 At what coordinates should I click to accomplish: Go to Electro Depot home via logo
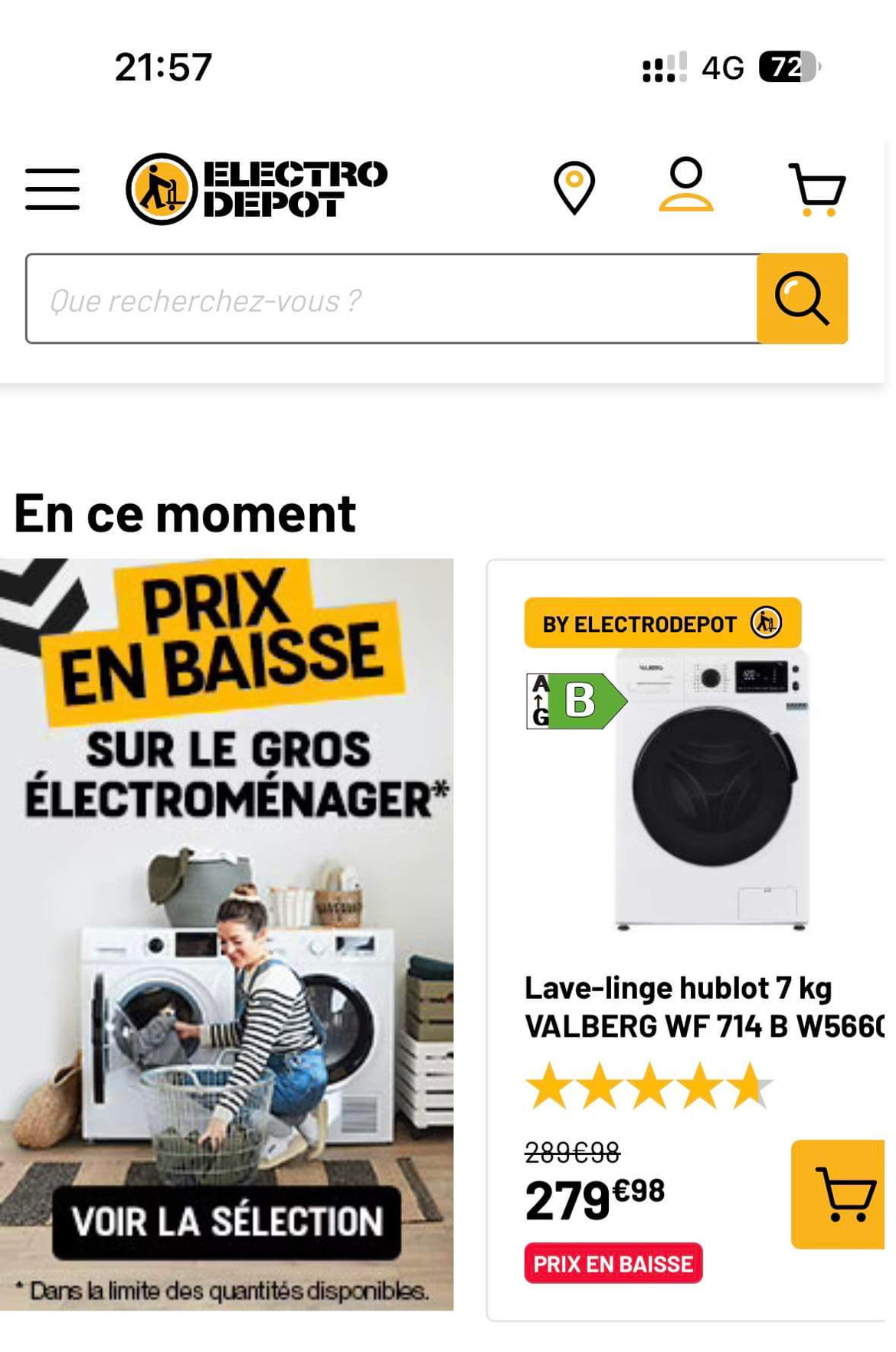pyautogui.click(x=257, y=188)
